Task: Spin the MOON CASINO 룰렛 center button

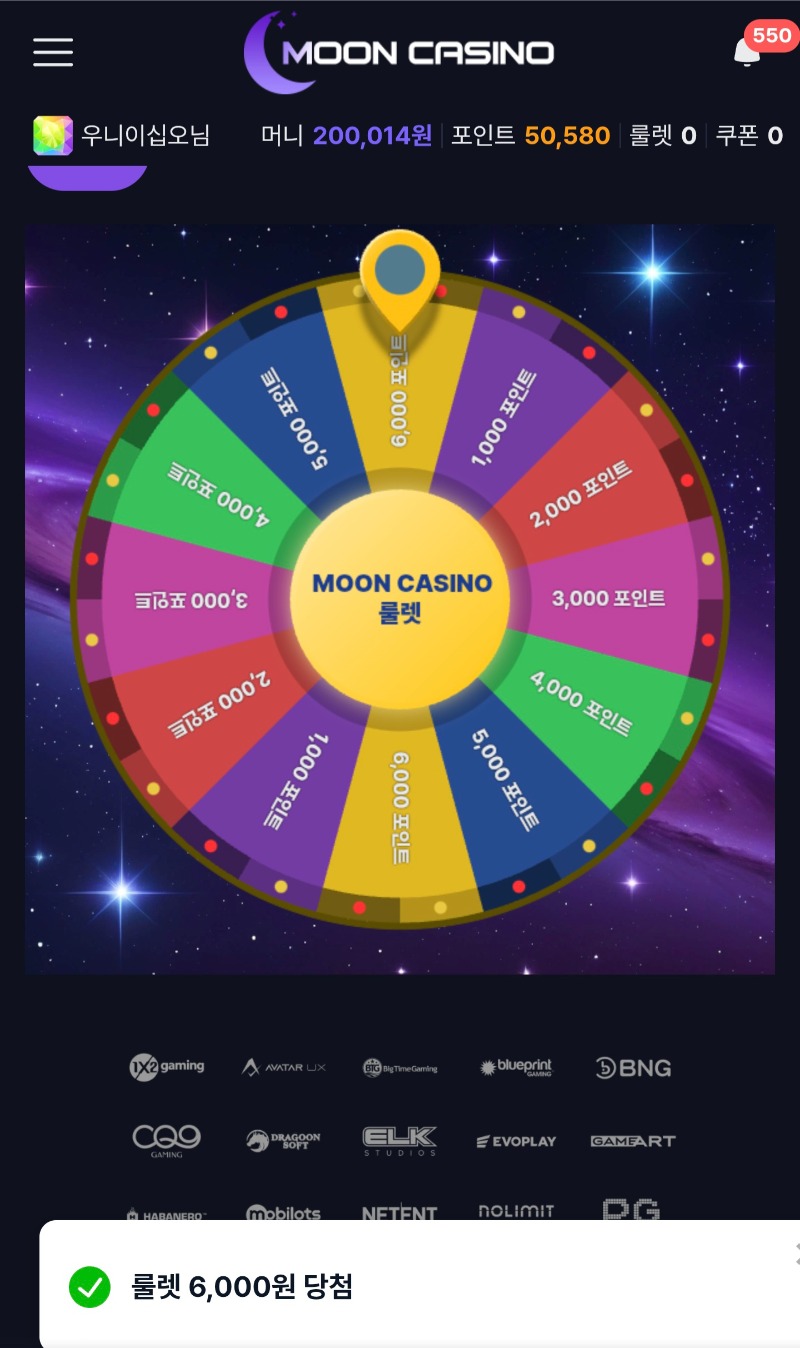Action: tap(400, 597)
